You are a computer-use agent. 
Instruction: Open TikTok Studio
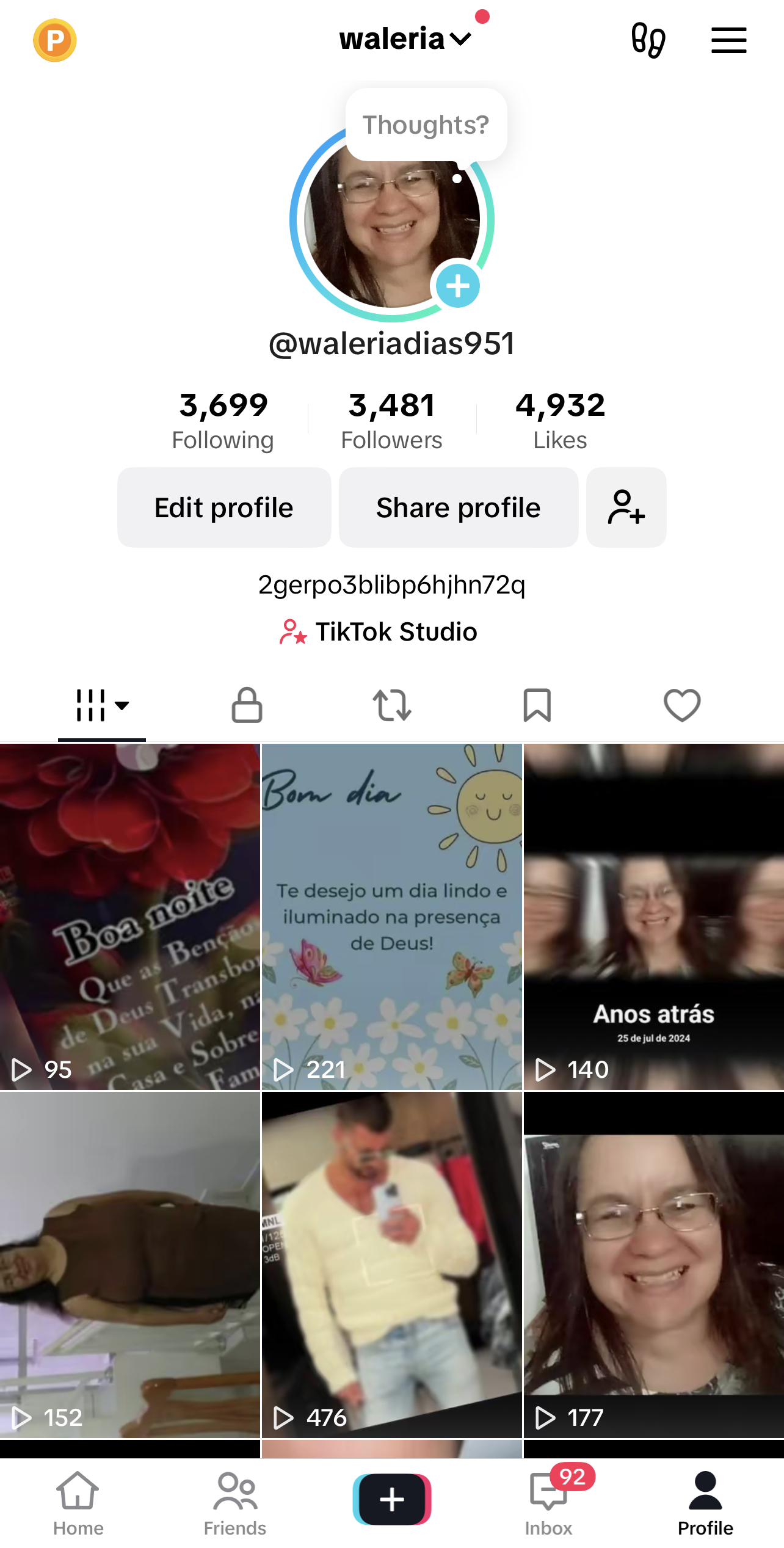click(379, 631)
